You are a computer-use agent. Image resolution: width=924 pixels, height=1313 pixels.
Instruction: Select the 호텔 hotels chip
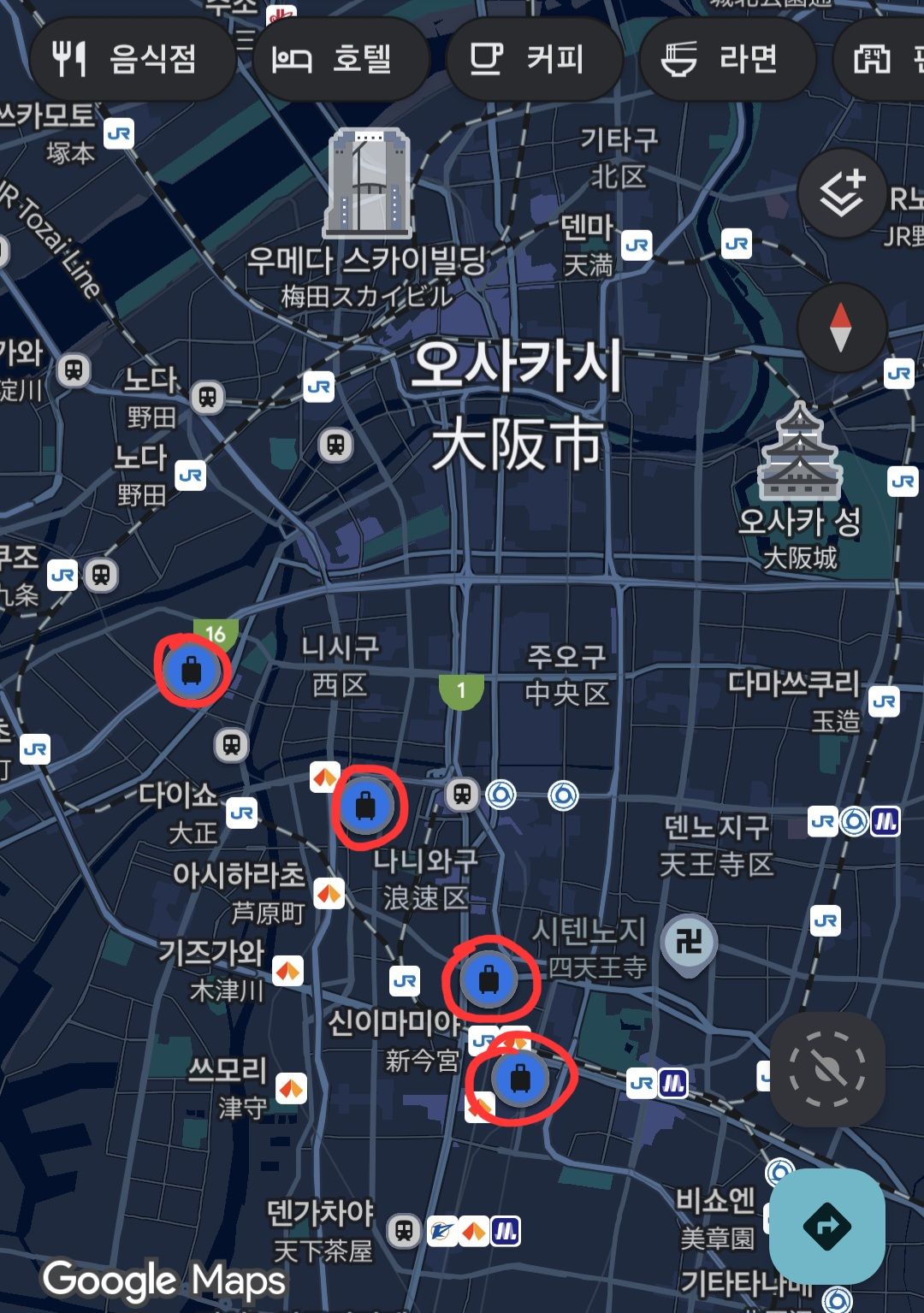click(x=340, y=59)
